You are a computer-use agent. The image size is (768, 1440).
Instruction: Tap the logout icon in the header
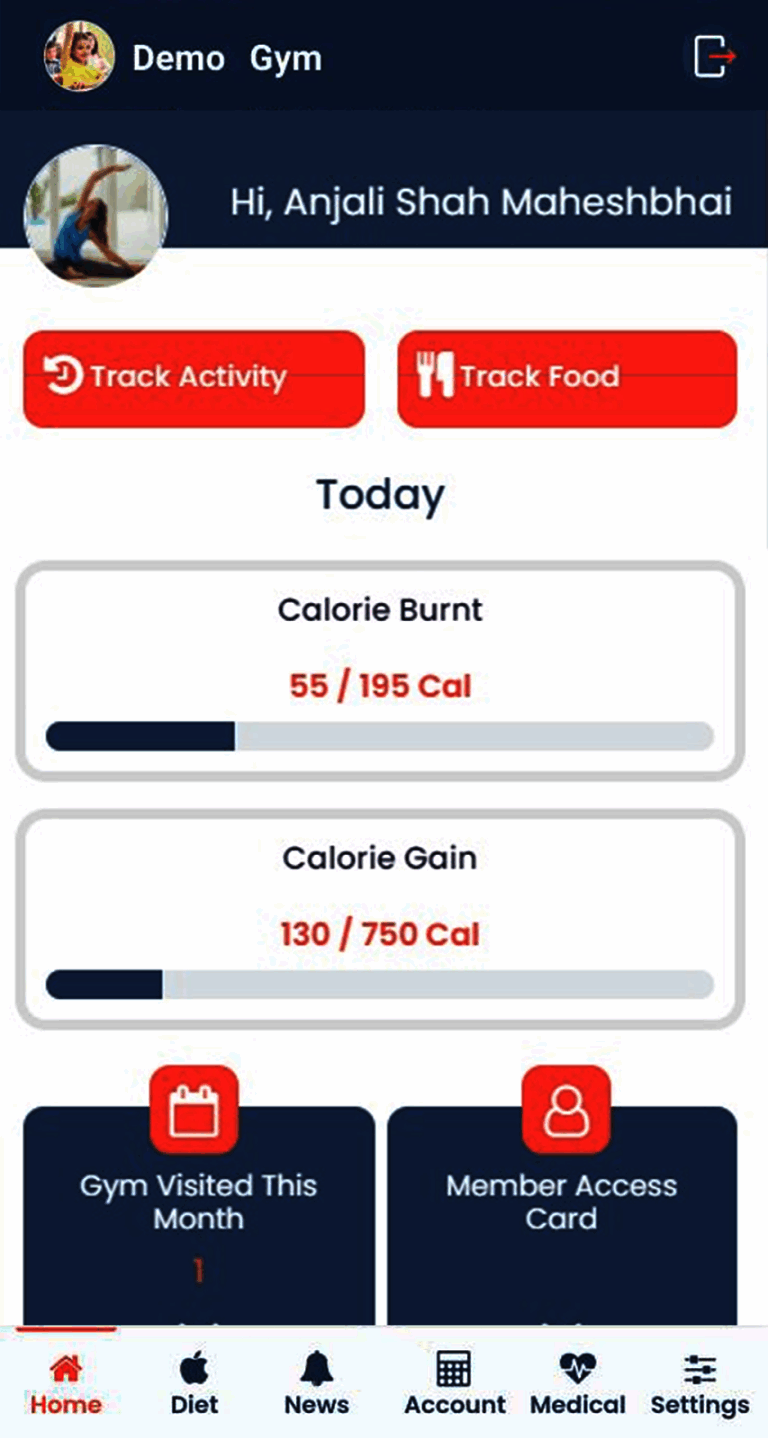pyautogui.click(x=714, y=56)
